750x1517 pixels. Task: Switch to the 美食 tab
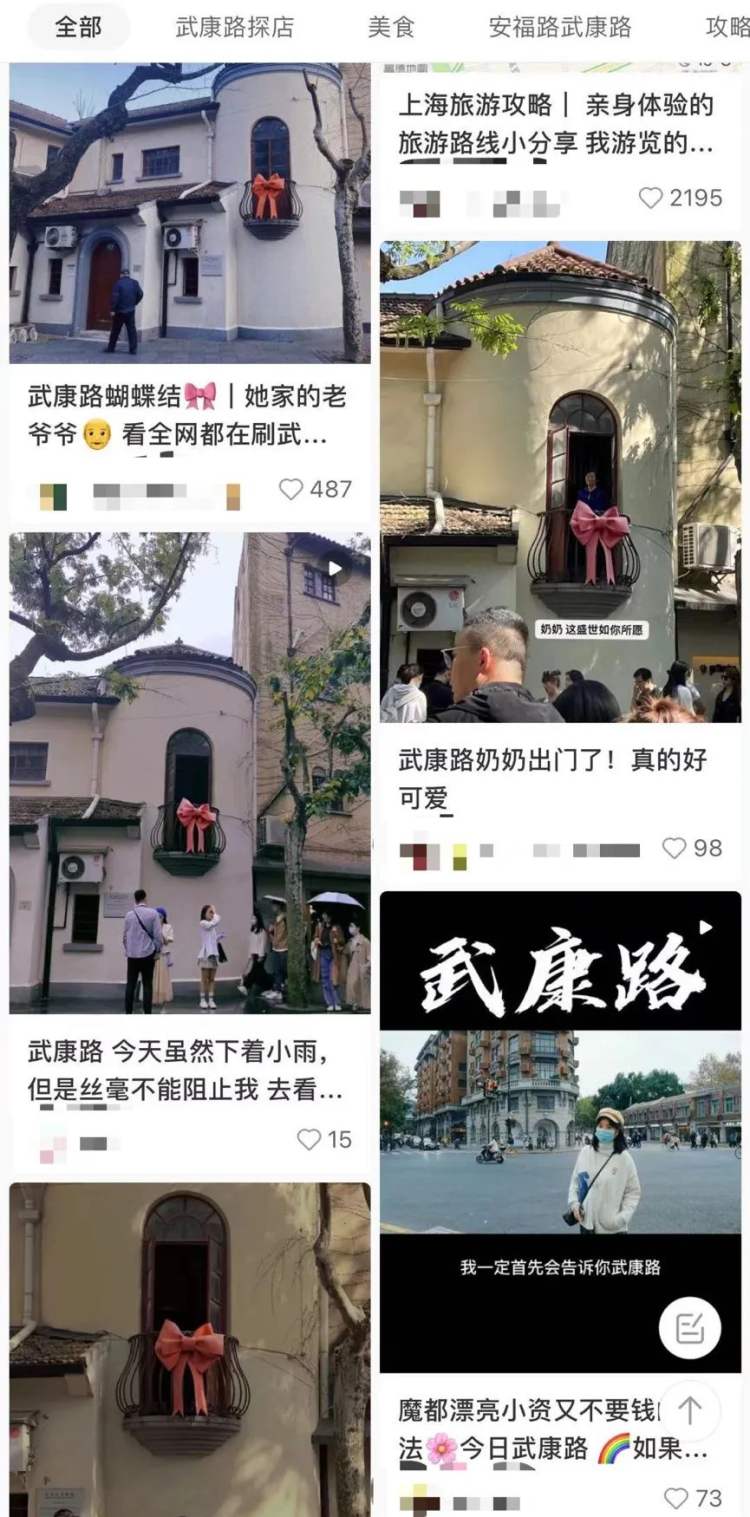tap(391, 27)
